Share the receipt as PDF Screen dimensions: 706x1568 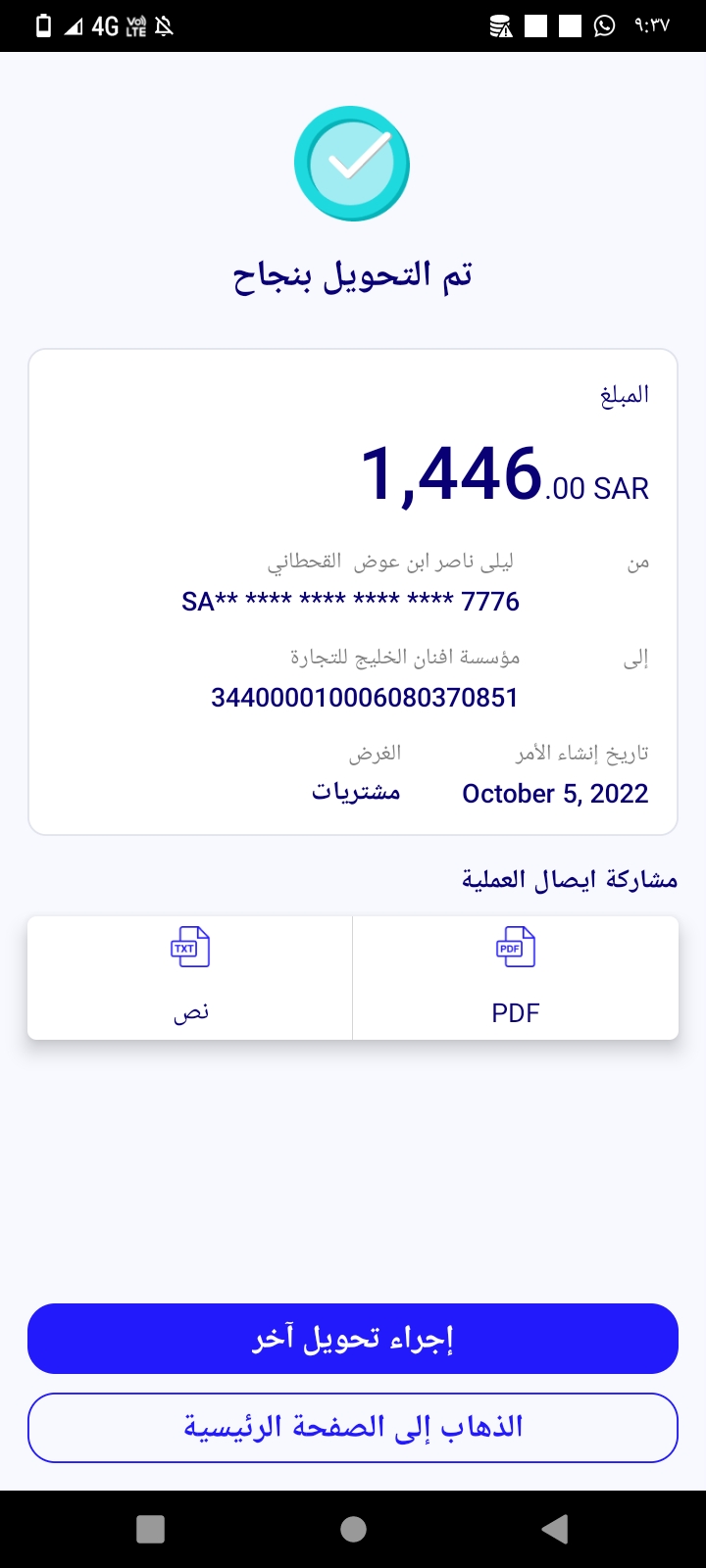tap(516, 977)
